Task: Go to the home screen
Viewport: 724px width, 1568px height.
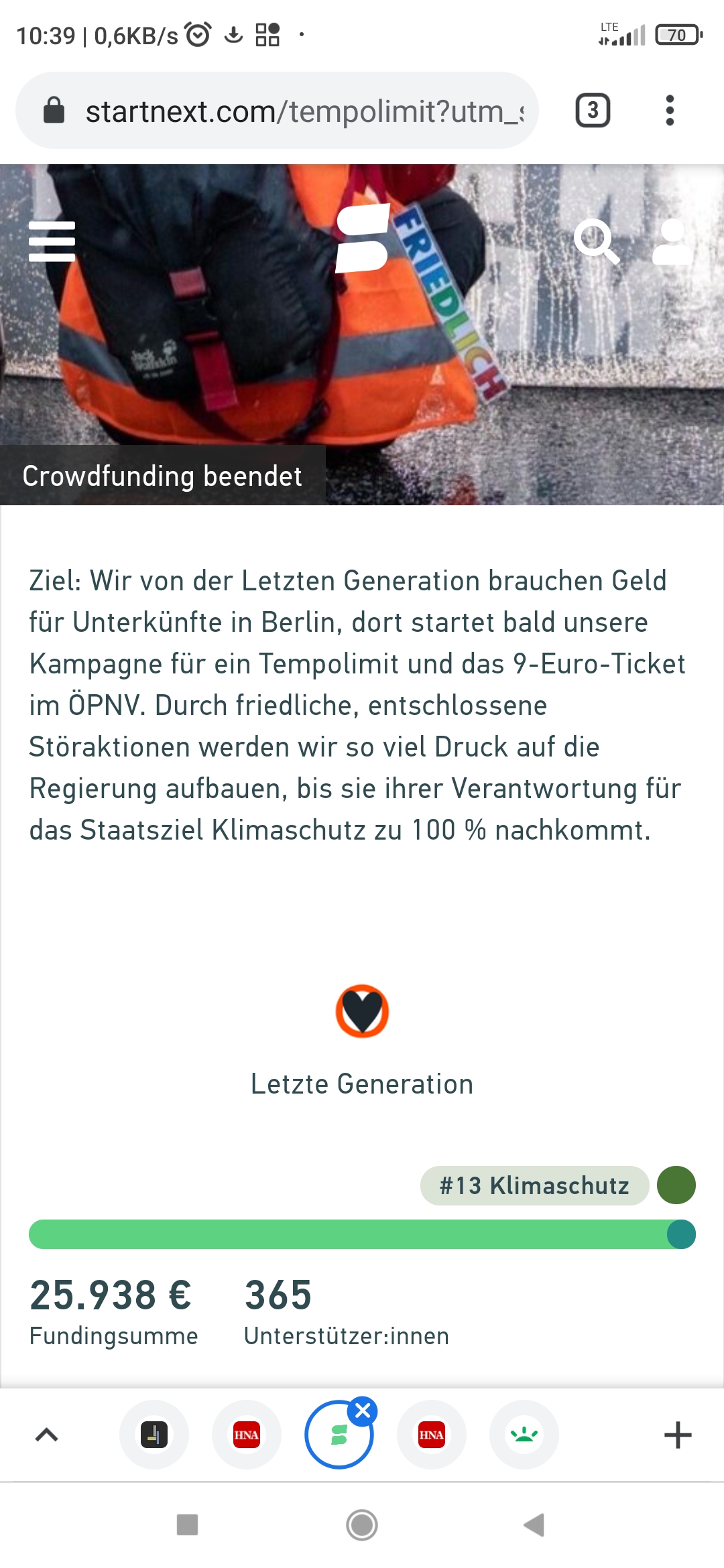Action: 362,1525
